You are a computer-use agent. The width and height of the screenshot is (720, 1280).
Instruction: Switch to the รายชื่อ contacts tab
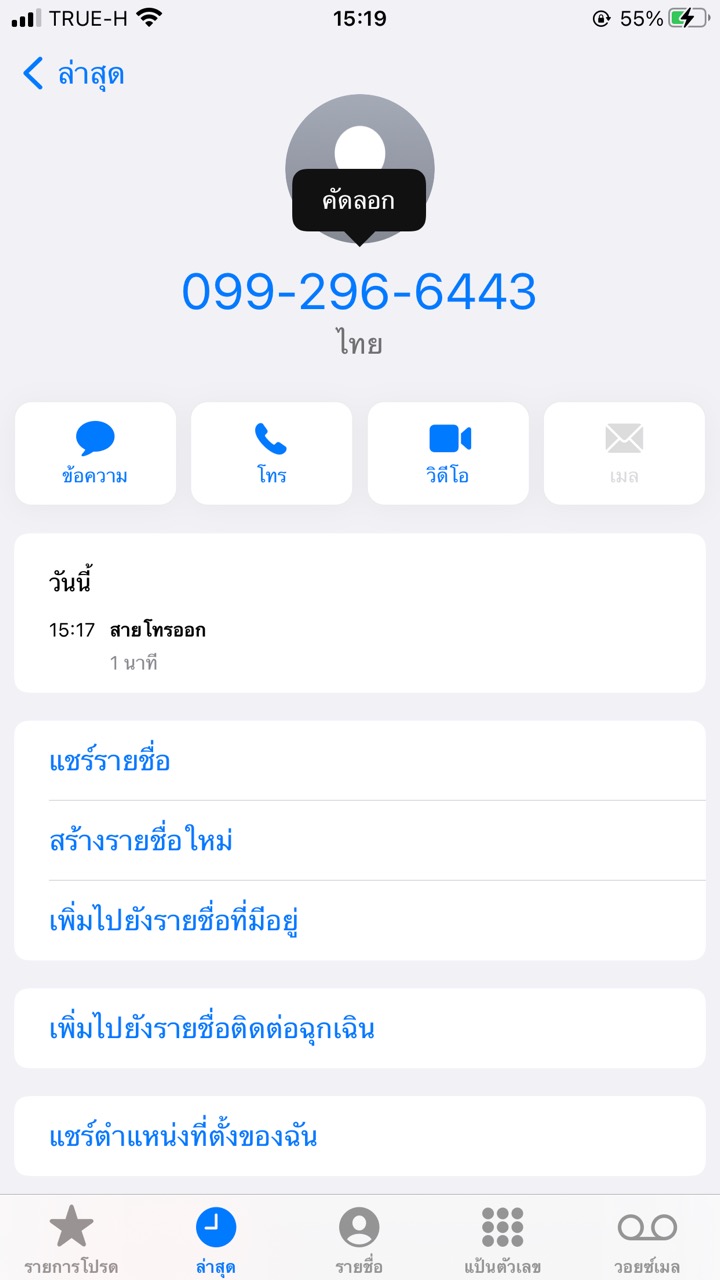[359, 1238]
